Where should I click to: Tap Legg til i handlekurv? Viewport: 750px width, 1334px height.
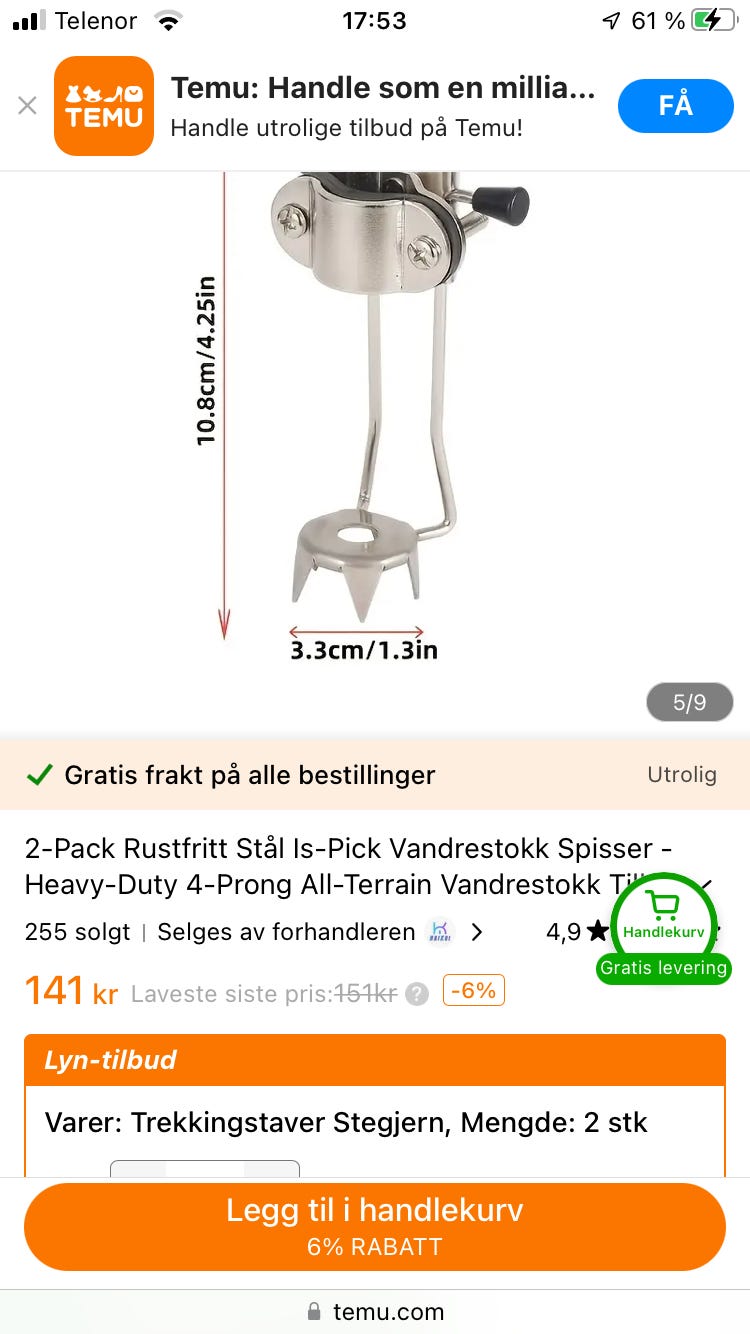[x=375, y=1226]
